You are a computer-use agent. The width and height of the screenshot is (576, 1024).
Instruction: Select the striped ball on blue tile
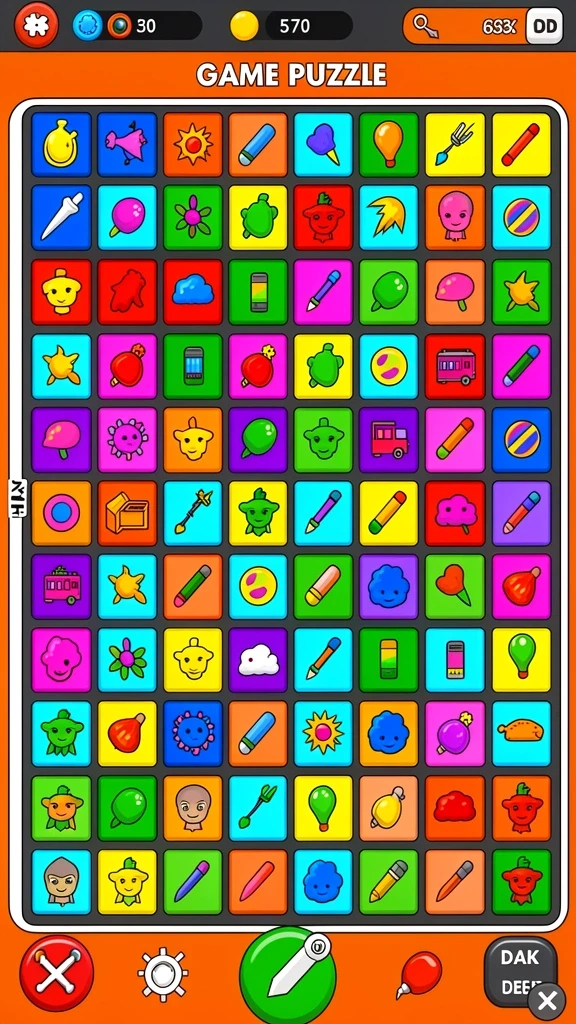click(x=521, y=440)
